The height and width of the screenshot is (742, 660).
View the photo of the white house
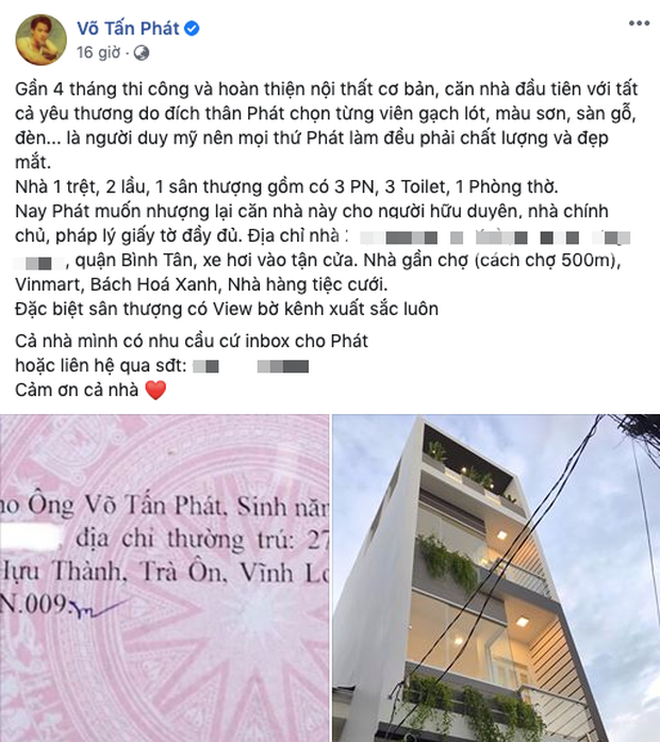click(x=495, y=578)
